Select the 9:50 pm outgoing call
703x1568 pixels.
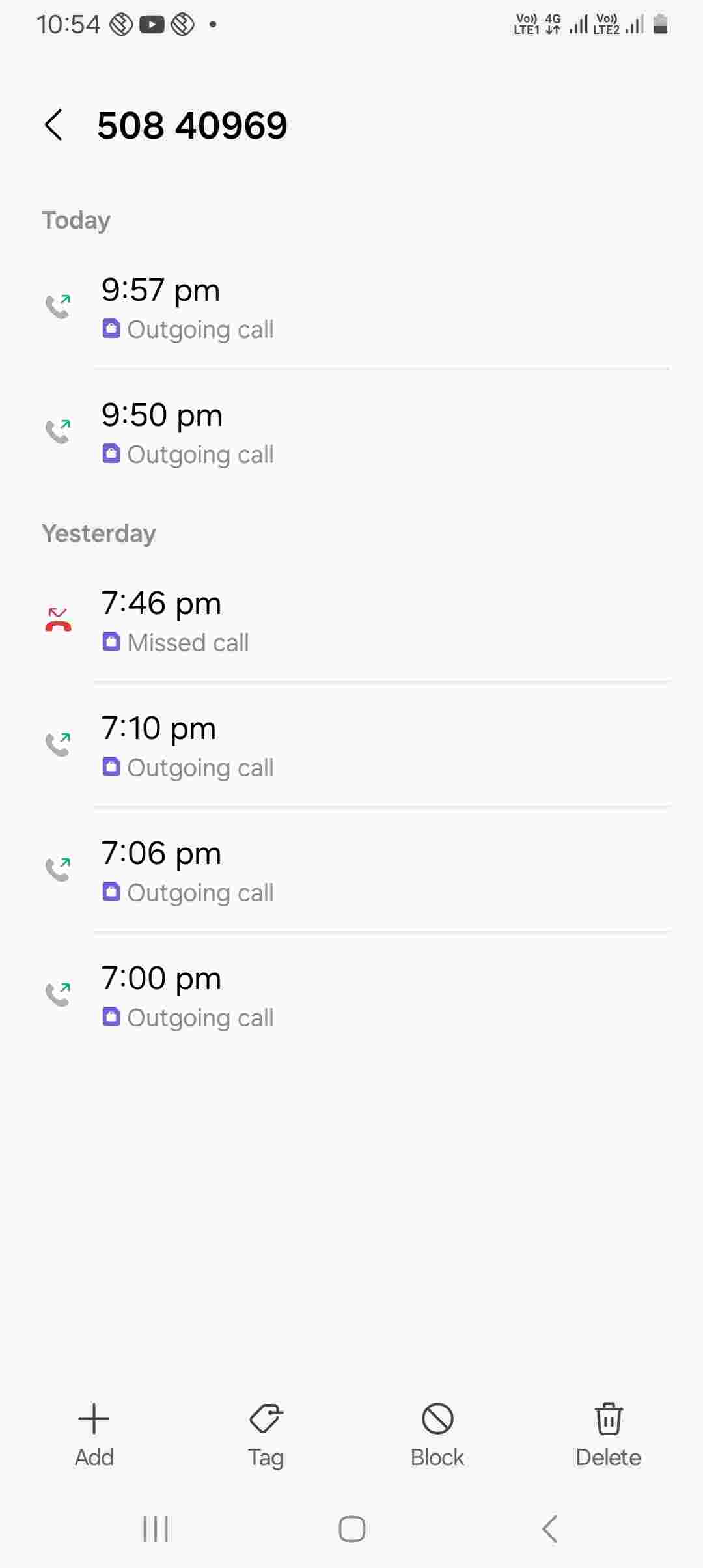pos(351,433)
